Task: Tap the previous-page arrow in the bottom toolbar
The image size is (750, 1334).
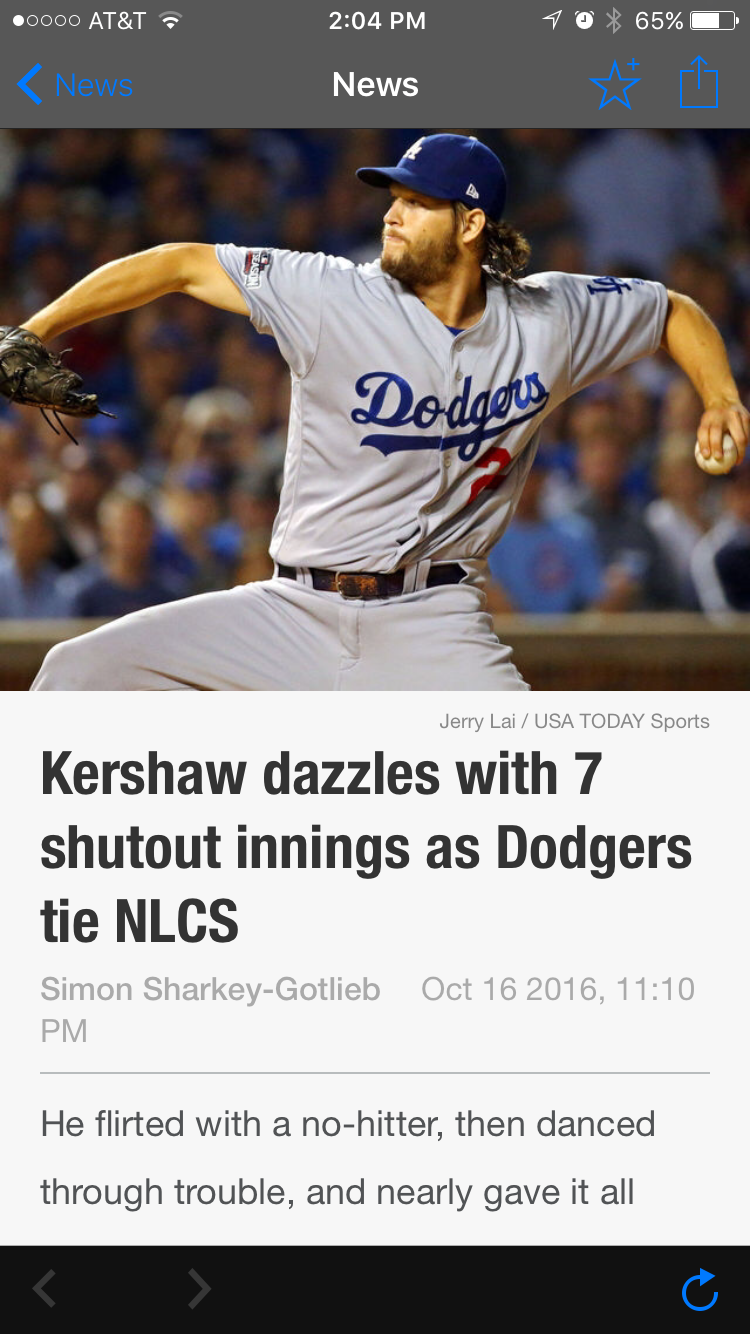Action: click(44, 1289)
